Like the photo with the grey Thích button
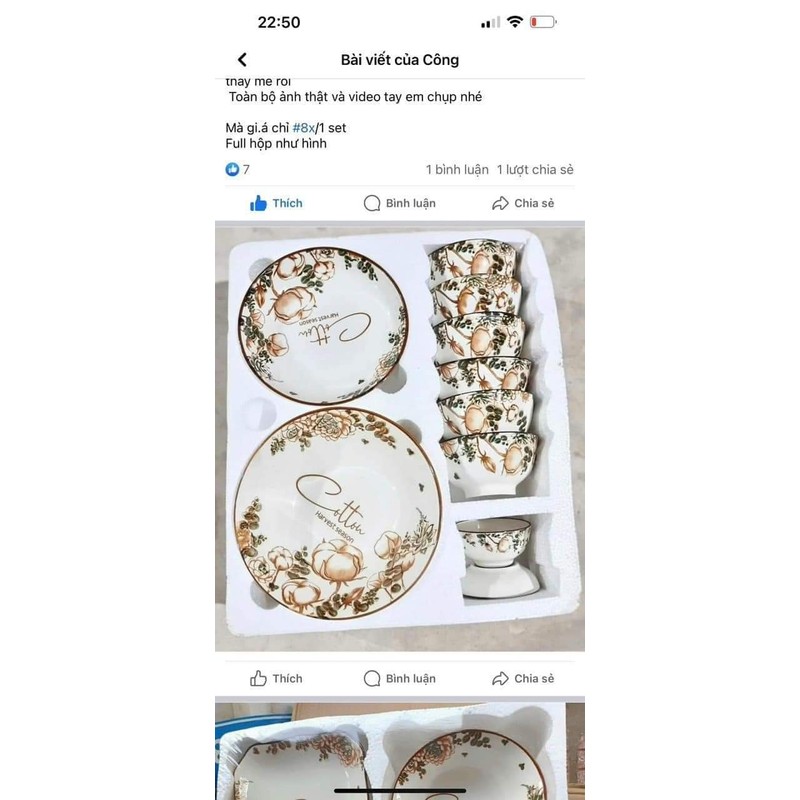Viewport: 800px width, 800px height. pos(276,678)
